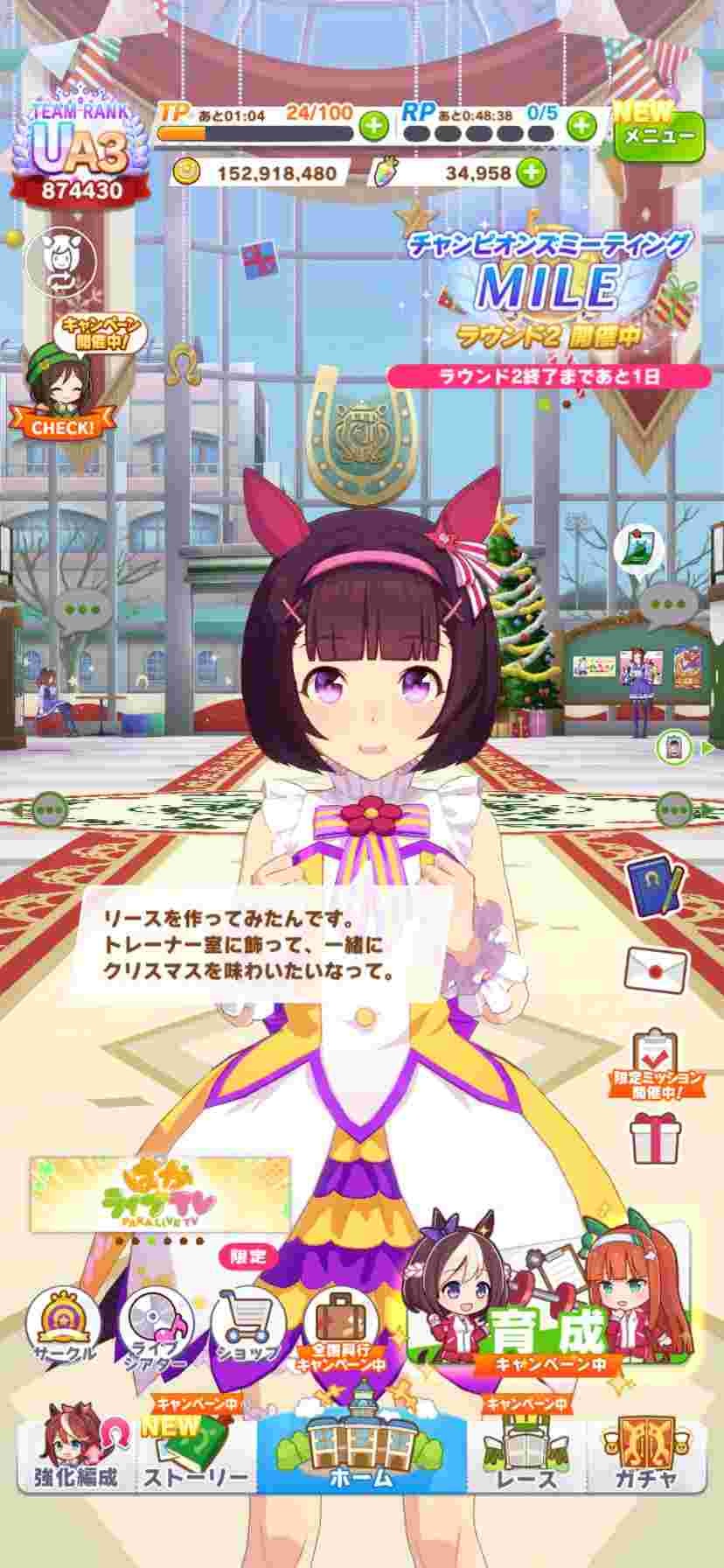Open the Paka Live TV banner

pyautogui.click(x=160, y=1193)
